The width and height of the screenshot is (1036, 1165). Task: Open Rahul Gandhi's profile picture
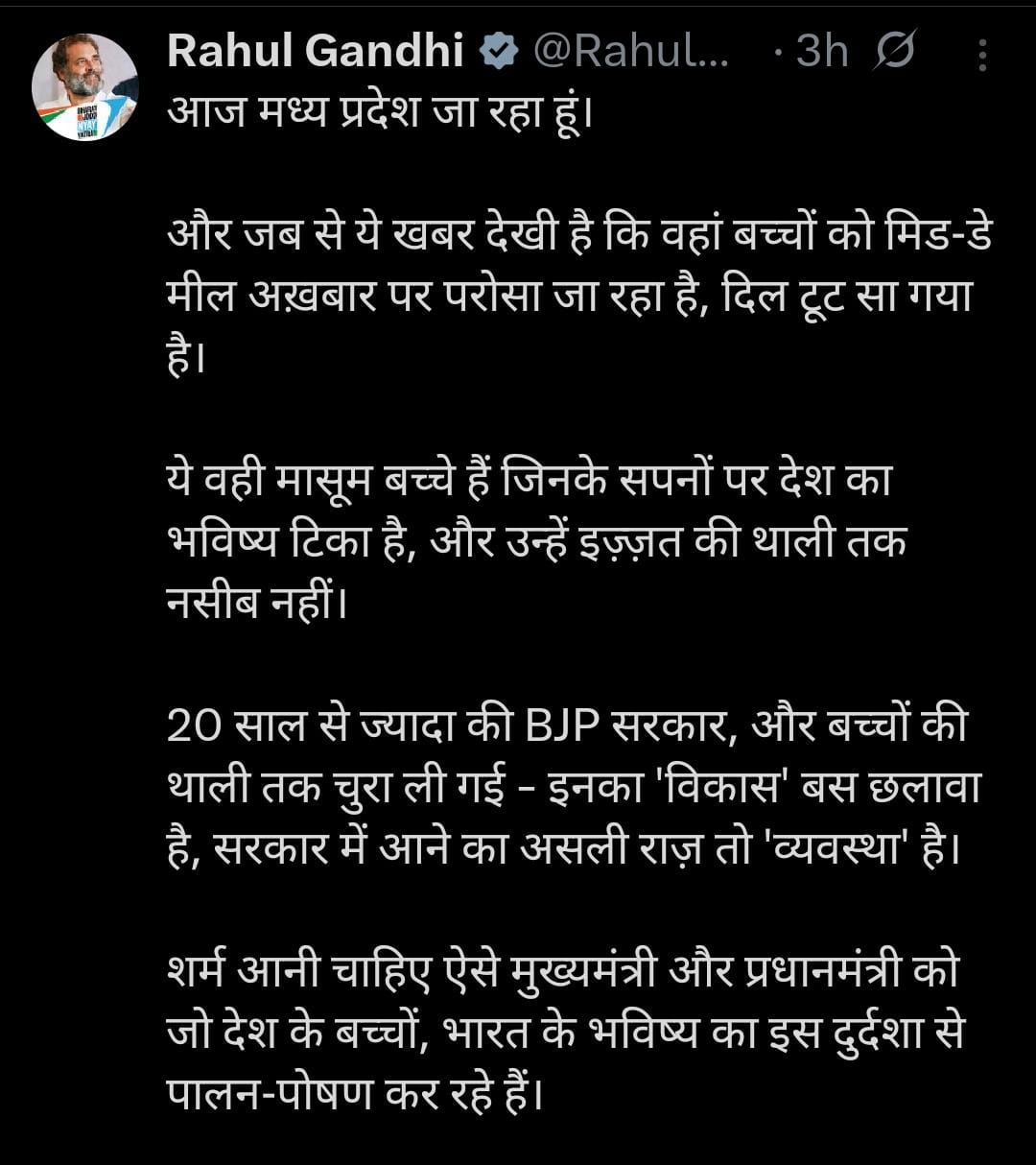tap(84, 87)
